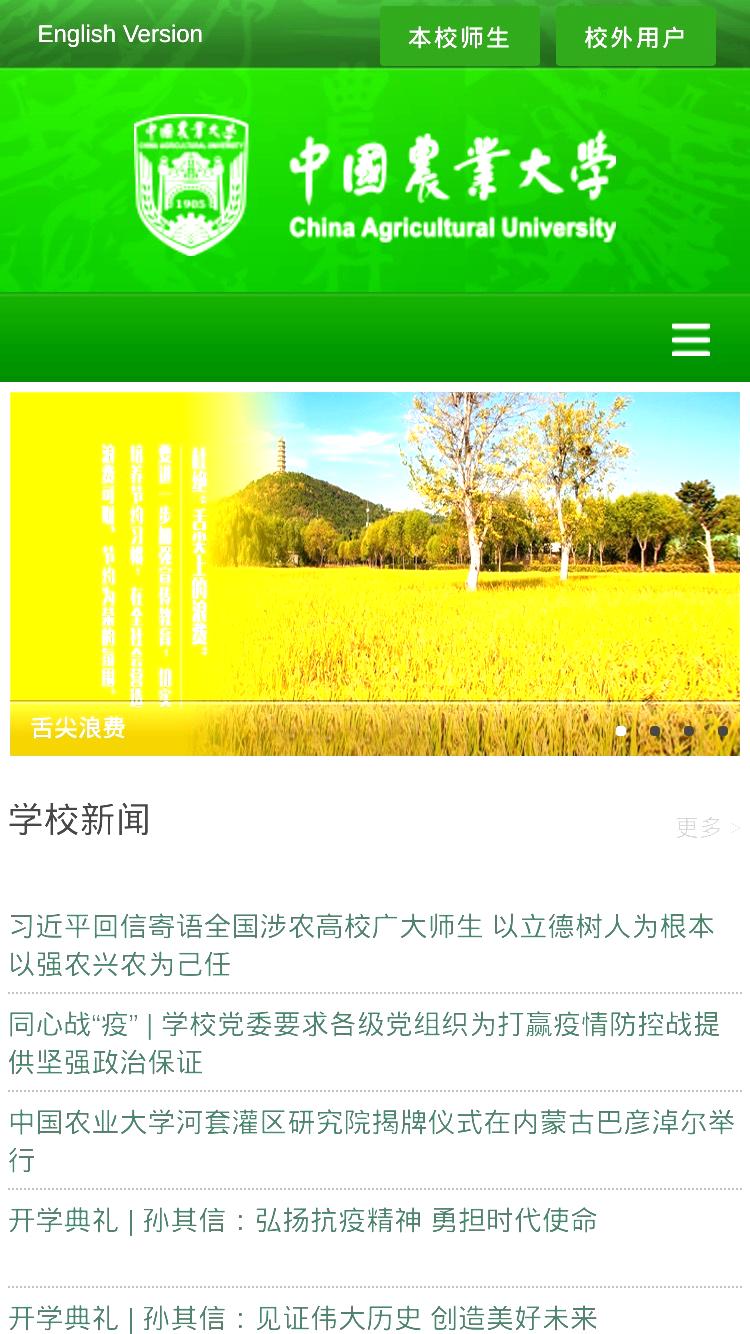750x1334 pixels.
Task: Open the 河套灌区研究院揭牌仪式 news
Action: 372,1141
